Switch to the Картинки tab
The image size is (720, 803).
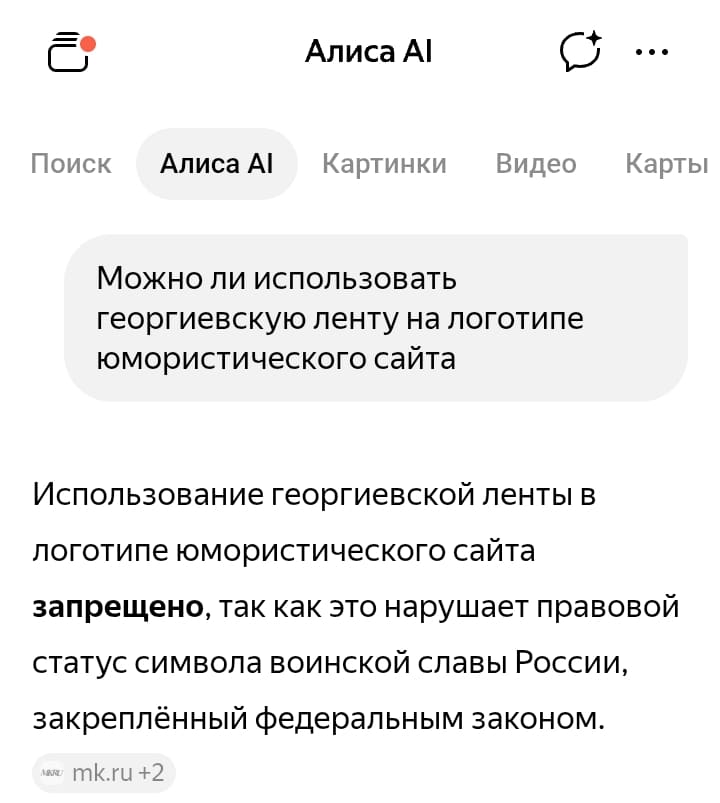[x=384, y=164]
